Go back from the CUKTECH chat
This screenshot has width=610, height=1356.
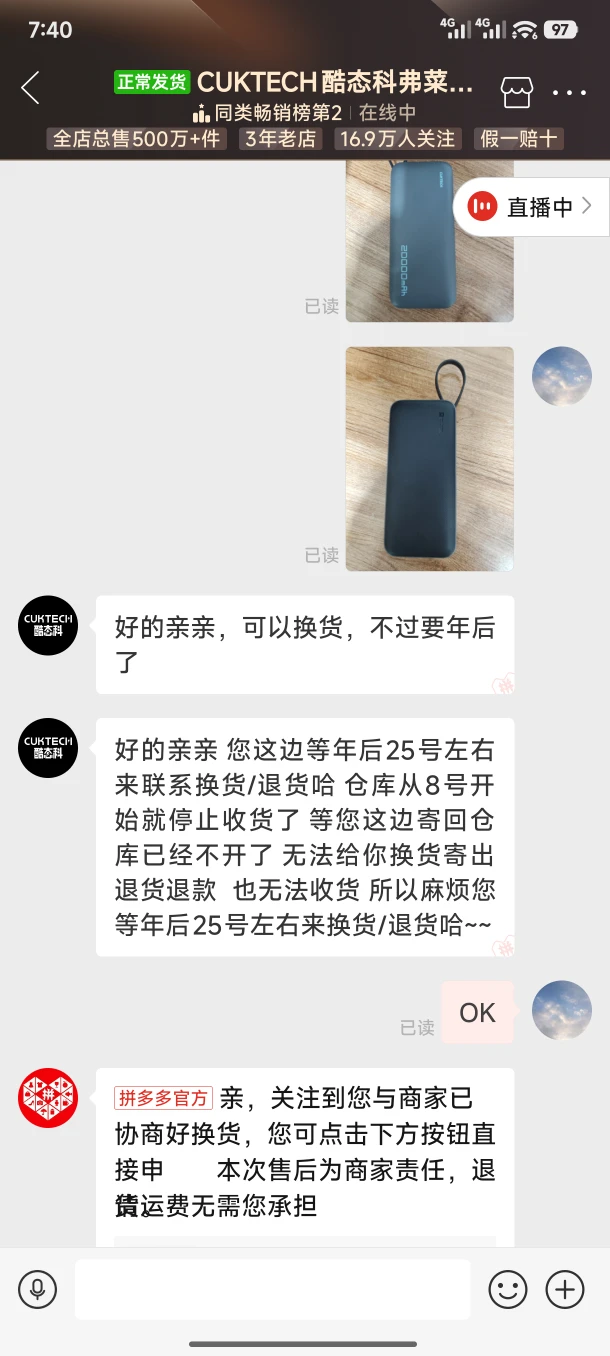[x=30, y=88]
